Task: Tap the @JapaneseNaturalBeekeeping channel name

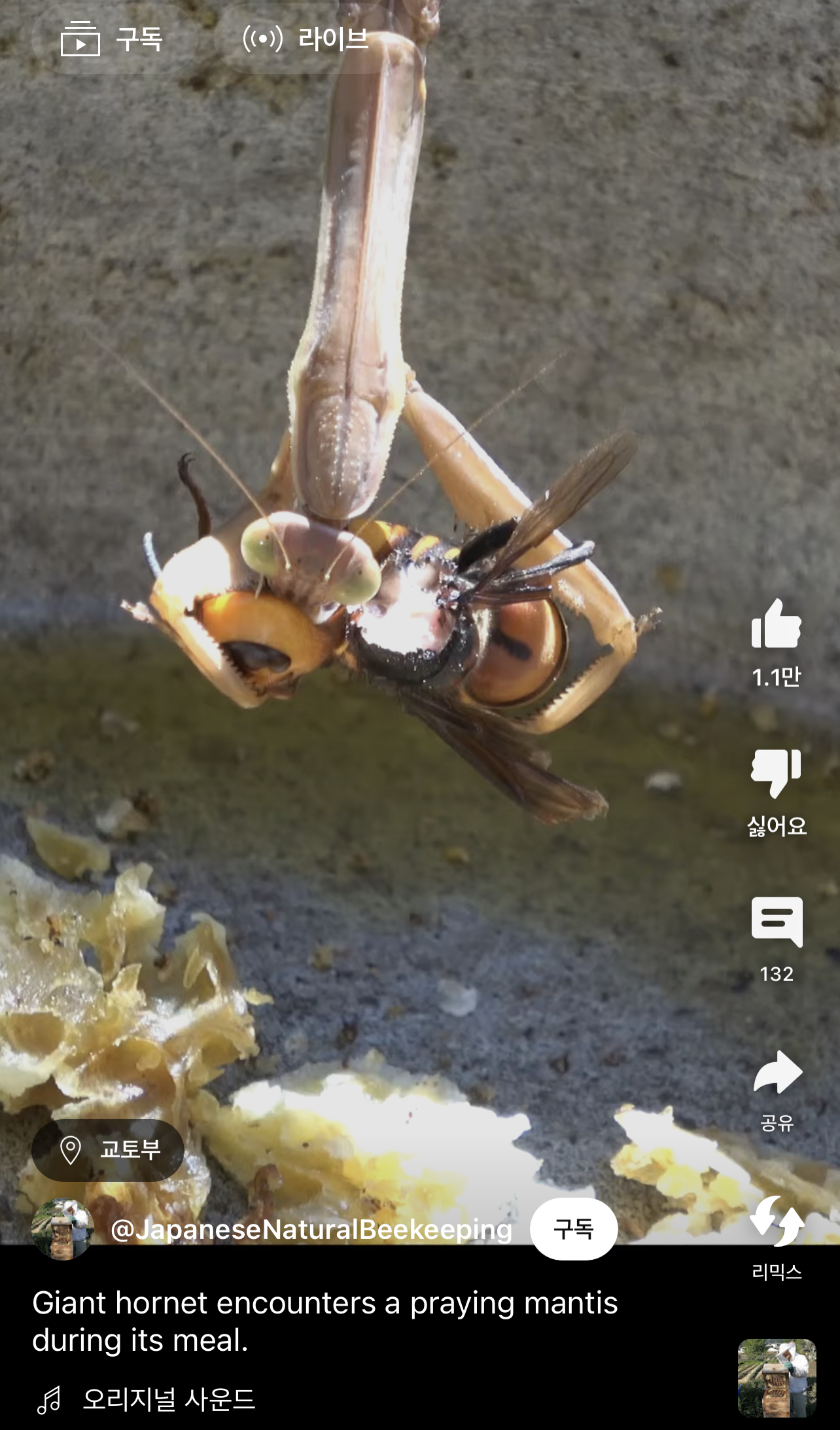Action: pos(311,1230)
